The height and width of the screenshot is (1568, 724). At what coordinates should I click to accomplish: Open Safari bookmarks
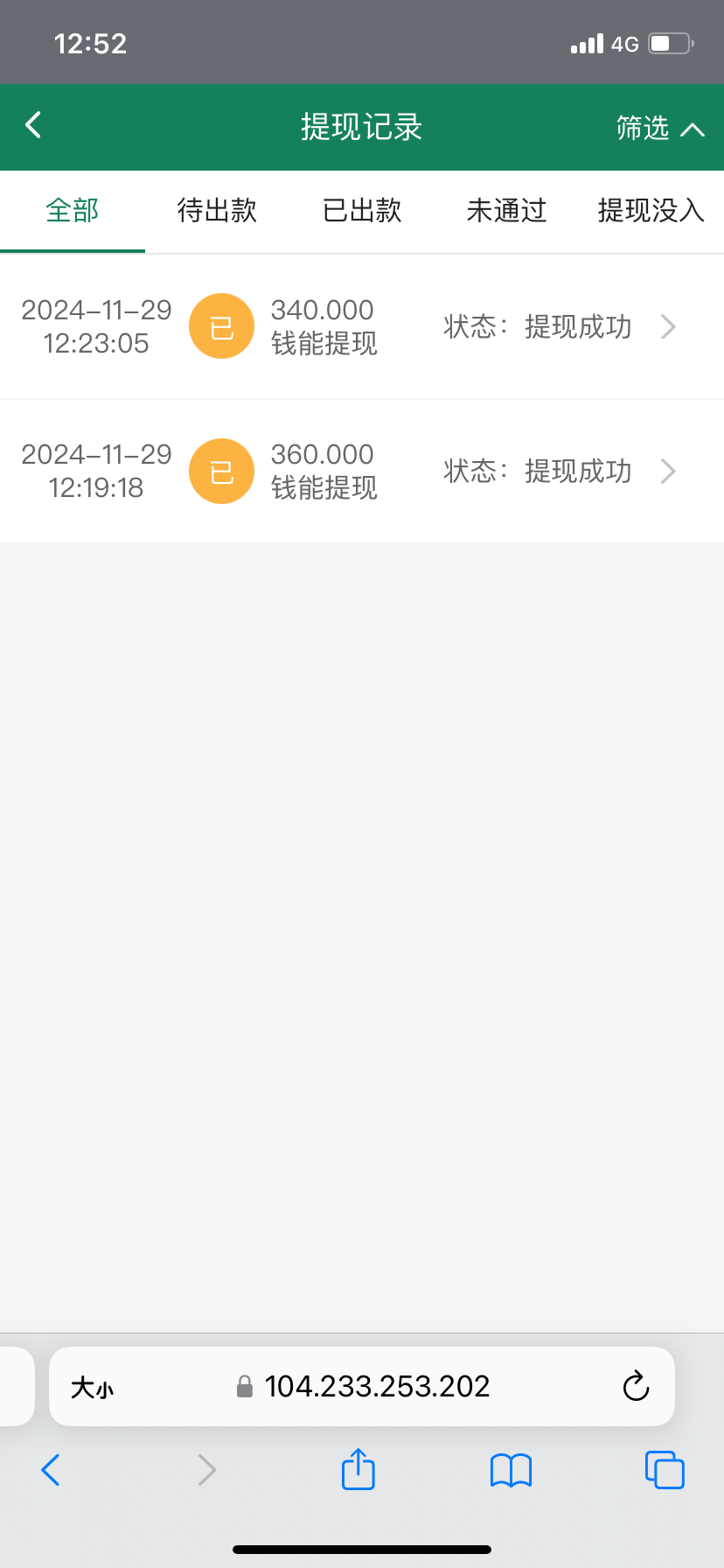point(512,1470)
